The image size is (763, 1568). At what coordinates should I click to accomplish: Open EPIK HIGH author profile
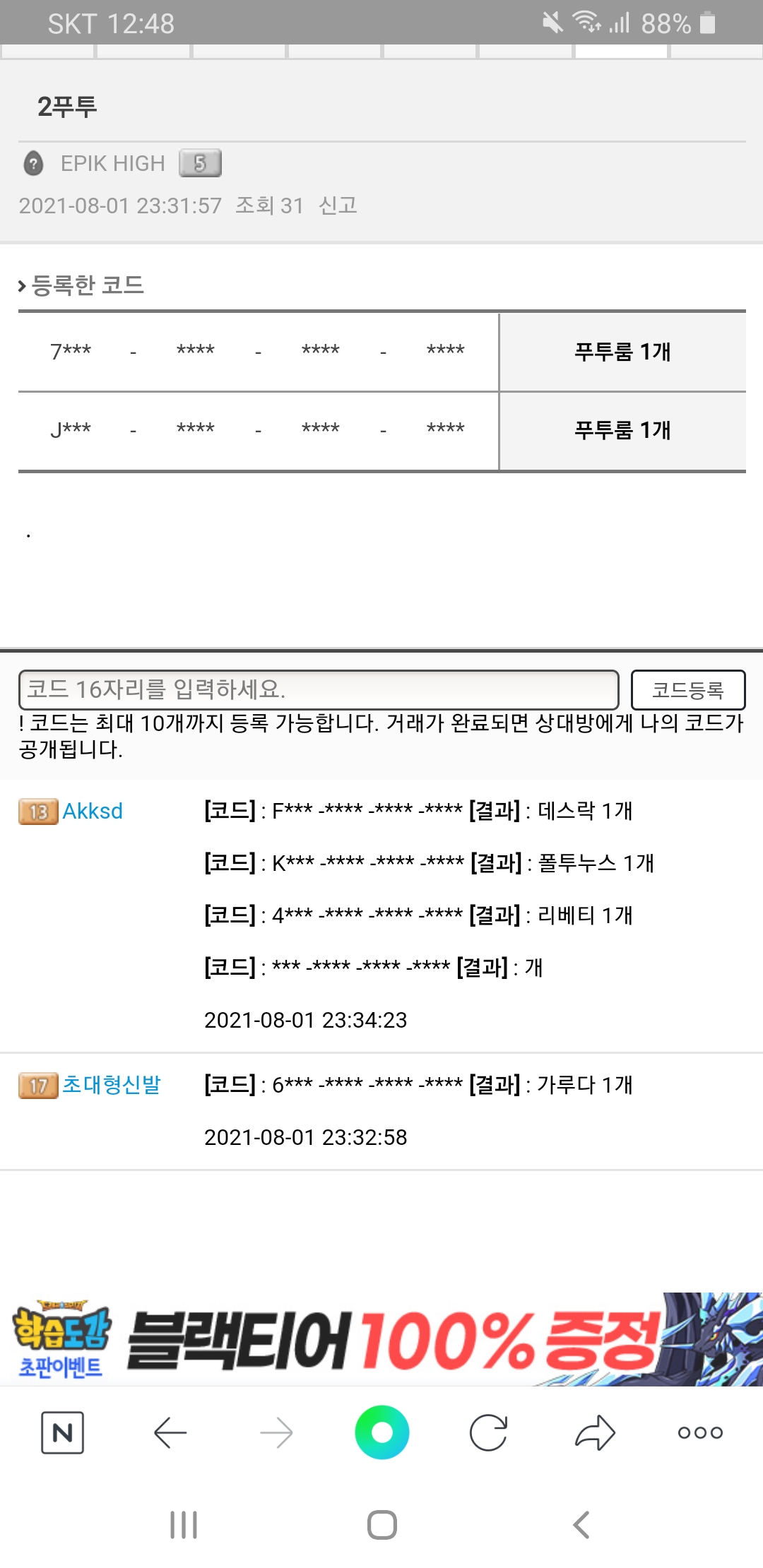click(112, 164)
